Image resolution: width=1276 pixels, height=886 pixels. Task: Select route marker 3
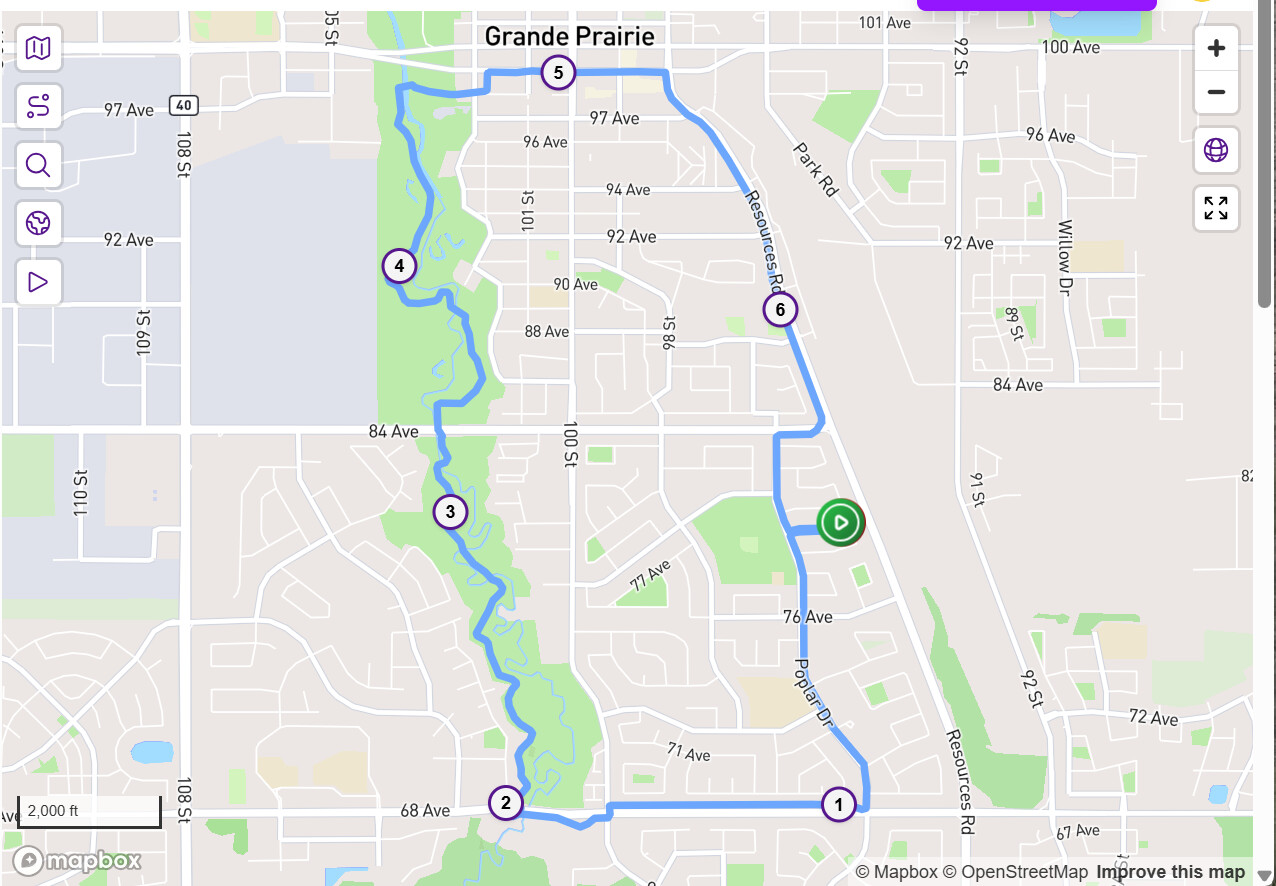(450, 512)
